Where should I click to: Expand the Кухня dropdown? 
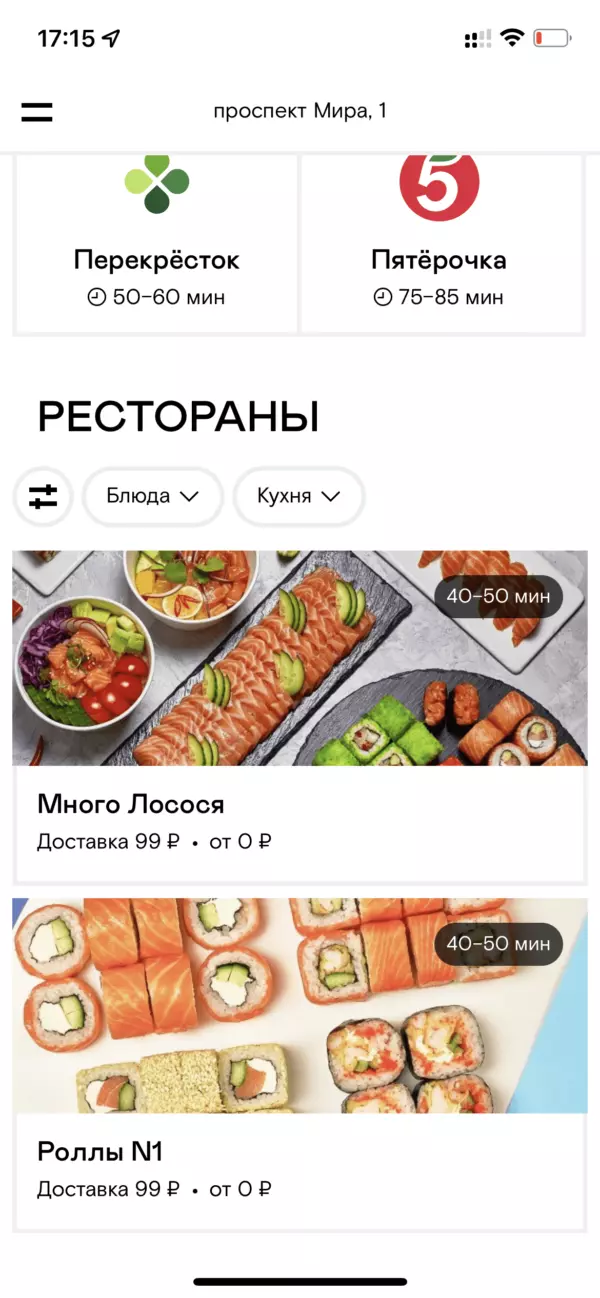(x=298, y=496)
